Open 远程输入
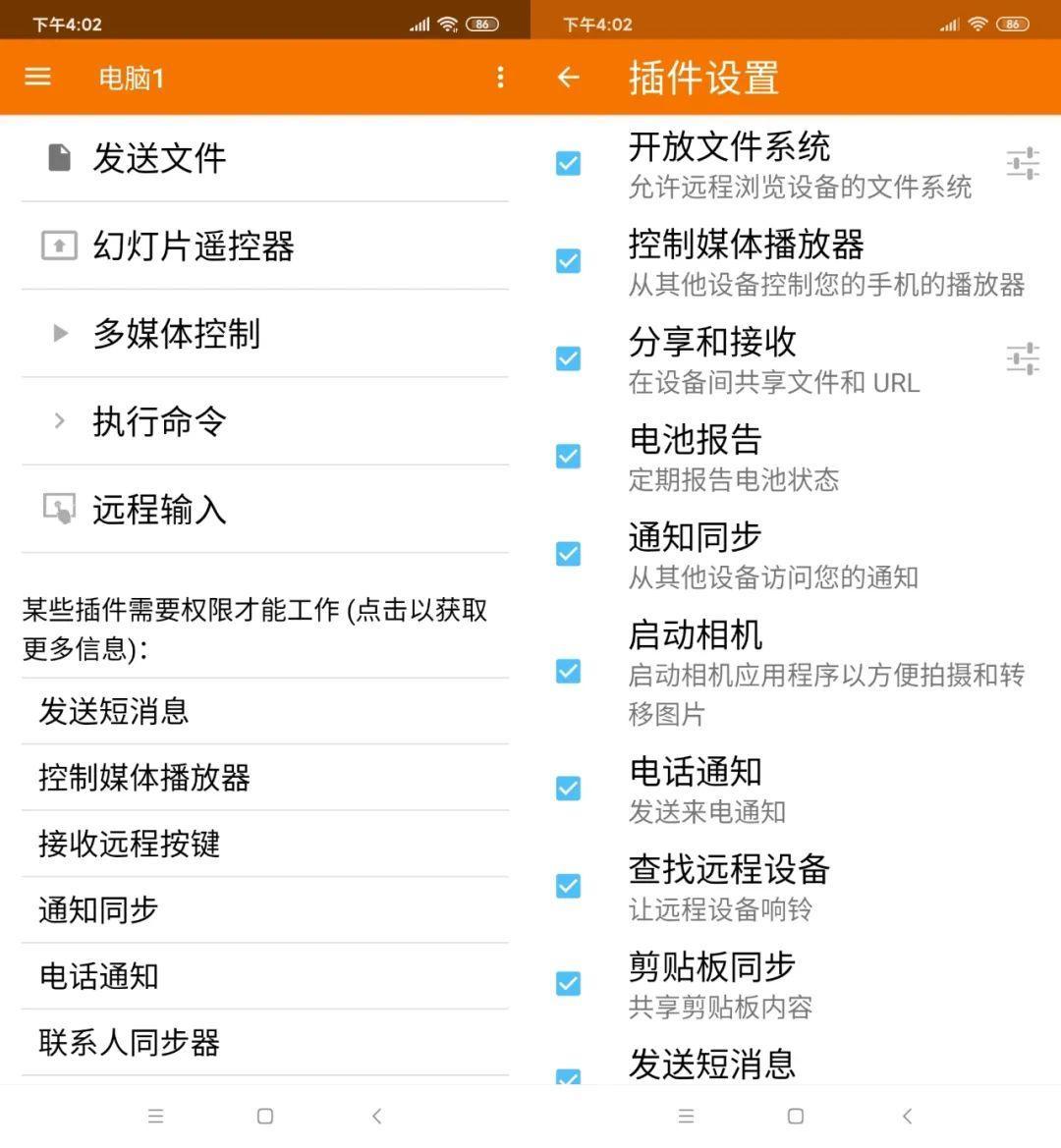This screenshot has width=1061, height=1148. 159,510
